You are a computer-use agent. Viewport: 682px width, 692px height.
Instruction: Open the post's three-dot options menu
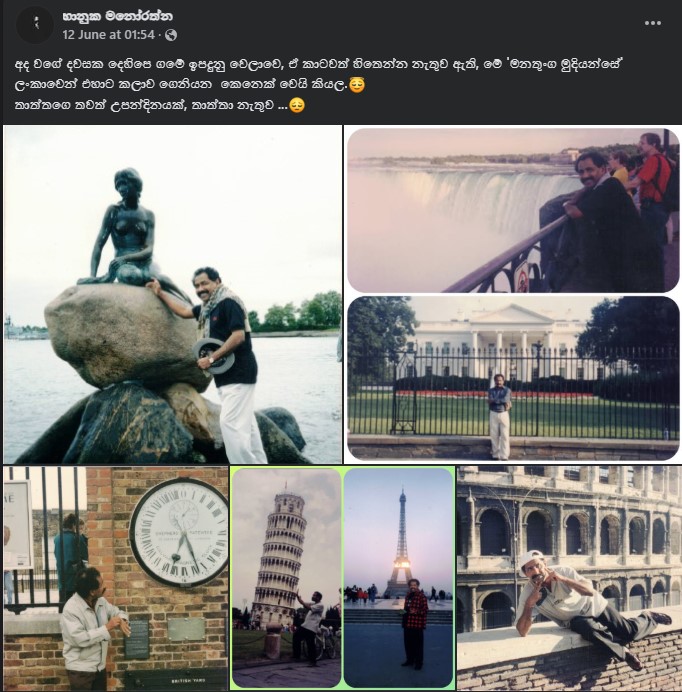coord(652,23)
